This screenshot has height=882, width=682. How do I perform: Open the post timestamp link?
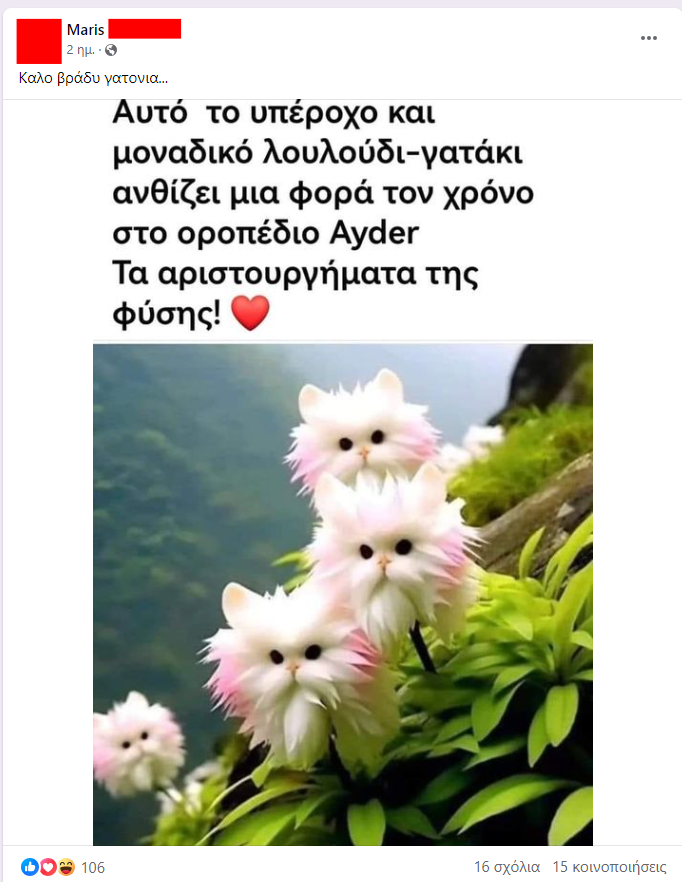pyautogui.click(x=82, y=50)
